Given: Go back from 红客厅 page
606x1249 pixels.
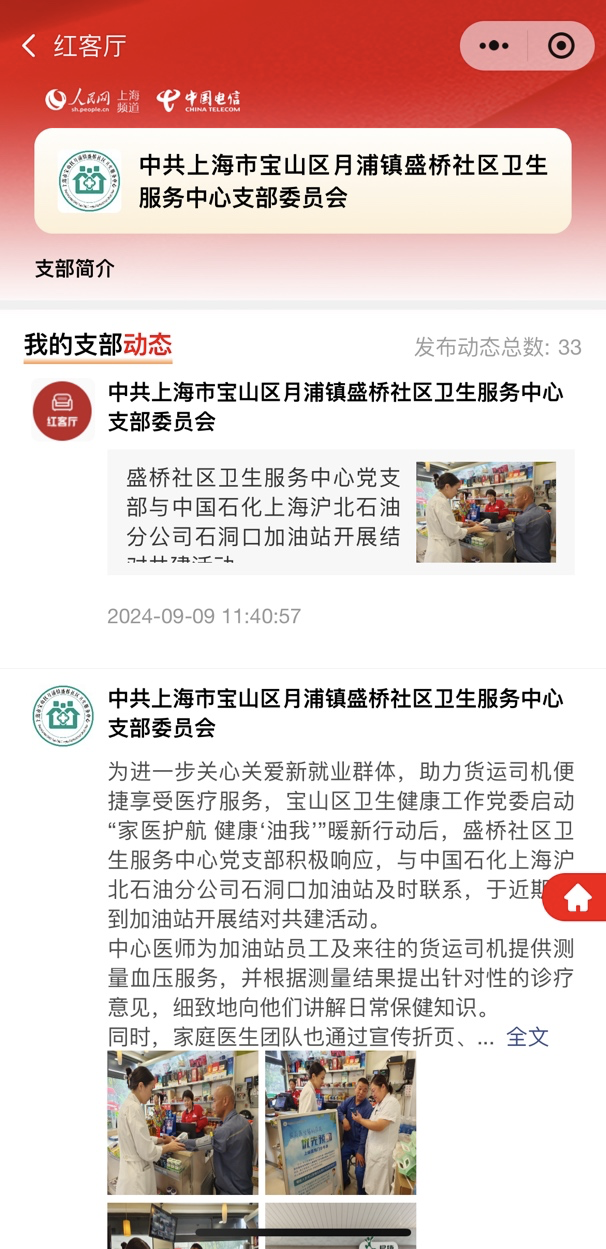Looking at the screenshot, I should point(29,46).
